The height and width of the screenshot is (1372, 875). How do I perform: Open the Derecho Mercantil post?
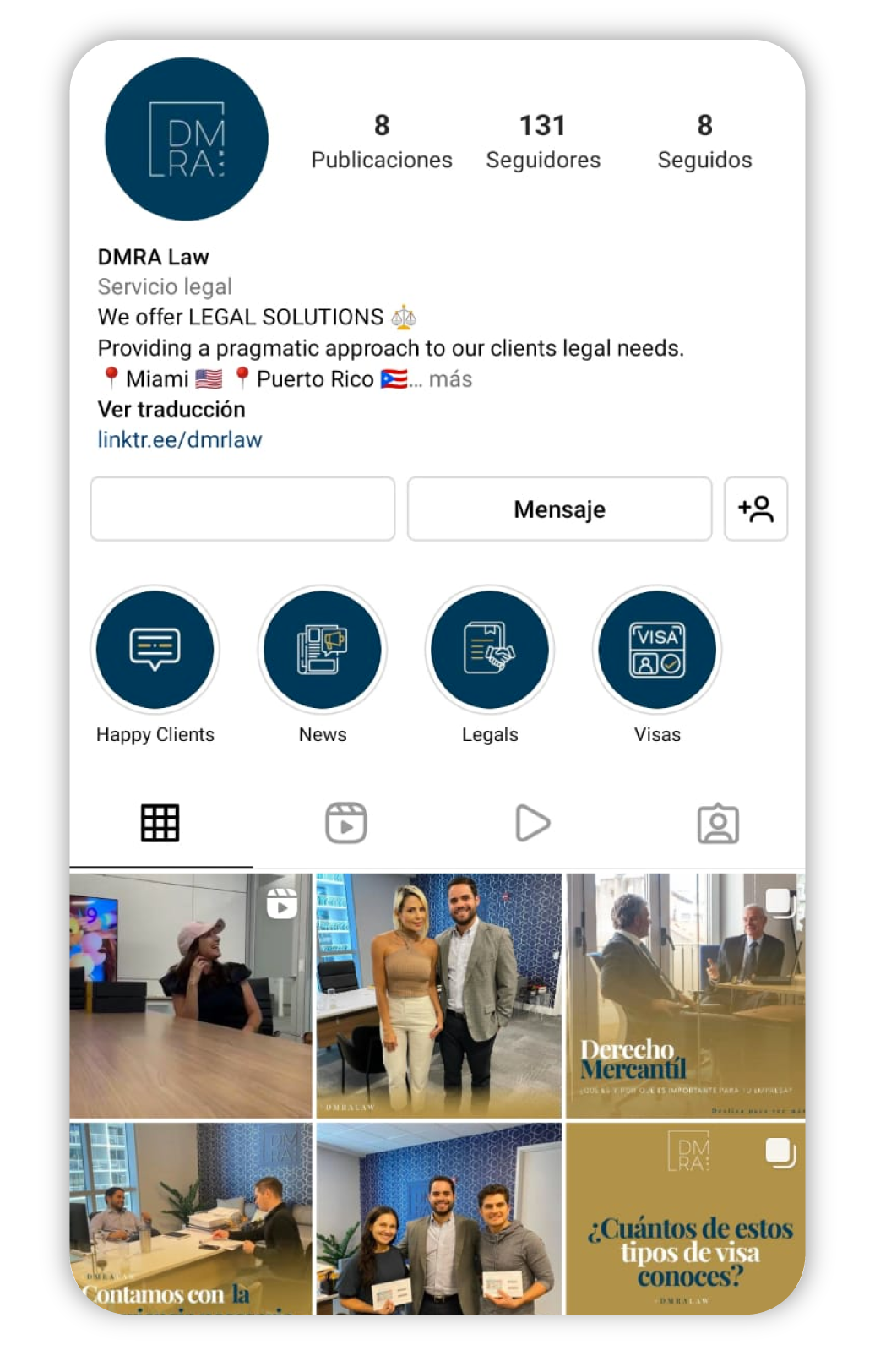point(685,995)
